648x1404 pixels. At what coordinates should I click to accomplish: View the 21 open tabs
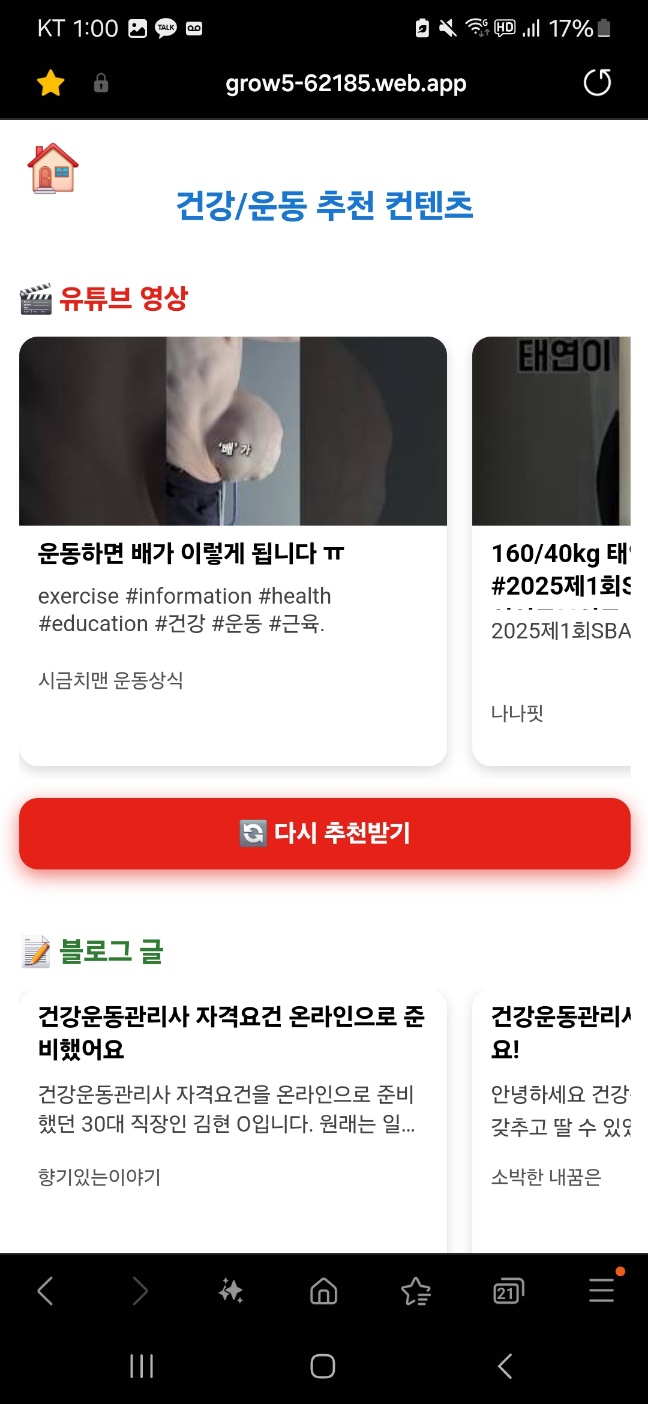pos(508,1292)
